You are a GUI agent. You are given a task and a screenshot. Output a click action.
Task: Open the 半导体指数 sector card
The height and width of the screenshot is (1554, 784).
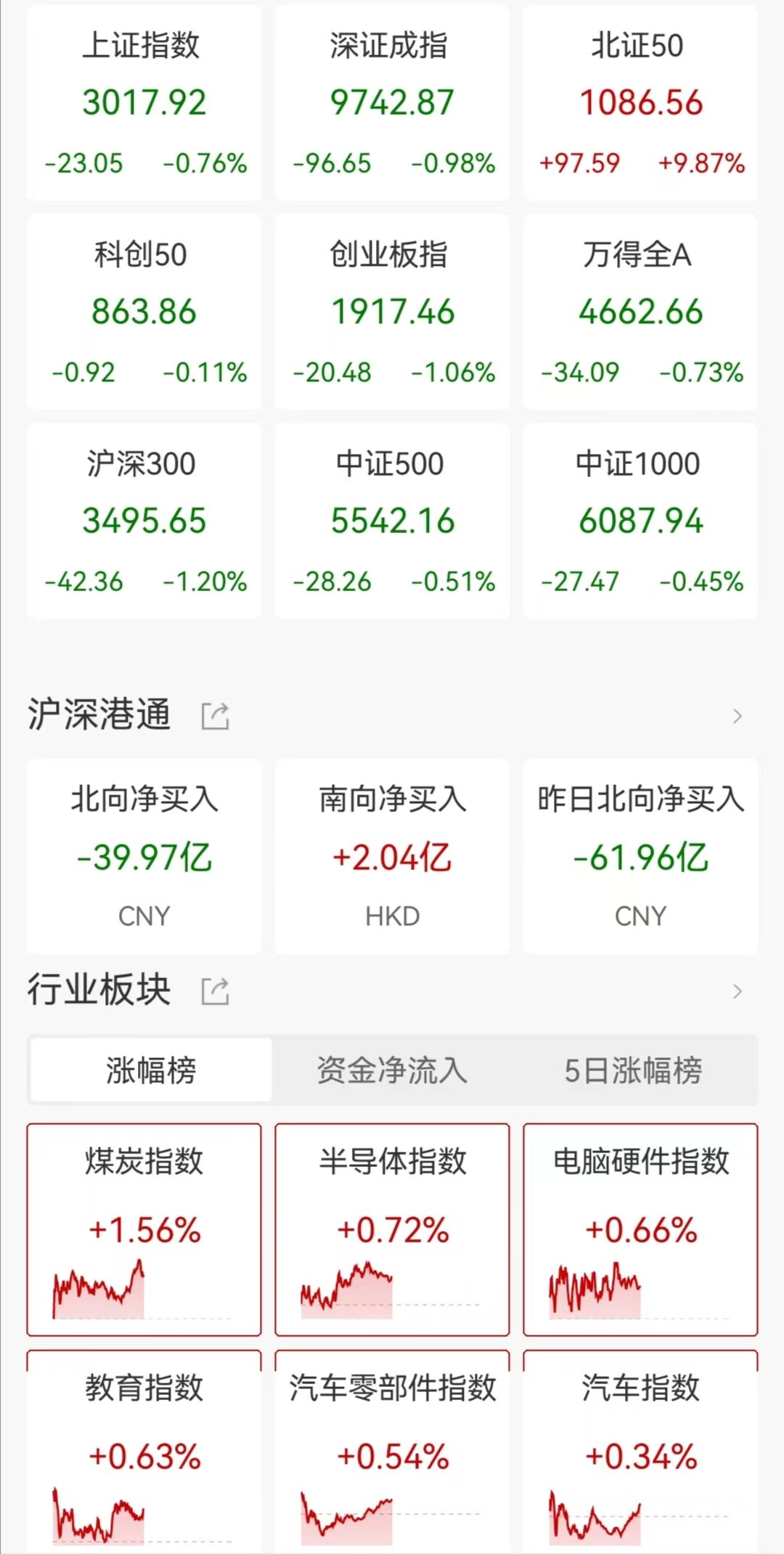[x=392, y=1229]
